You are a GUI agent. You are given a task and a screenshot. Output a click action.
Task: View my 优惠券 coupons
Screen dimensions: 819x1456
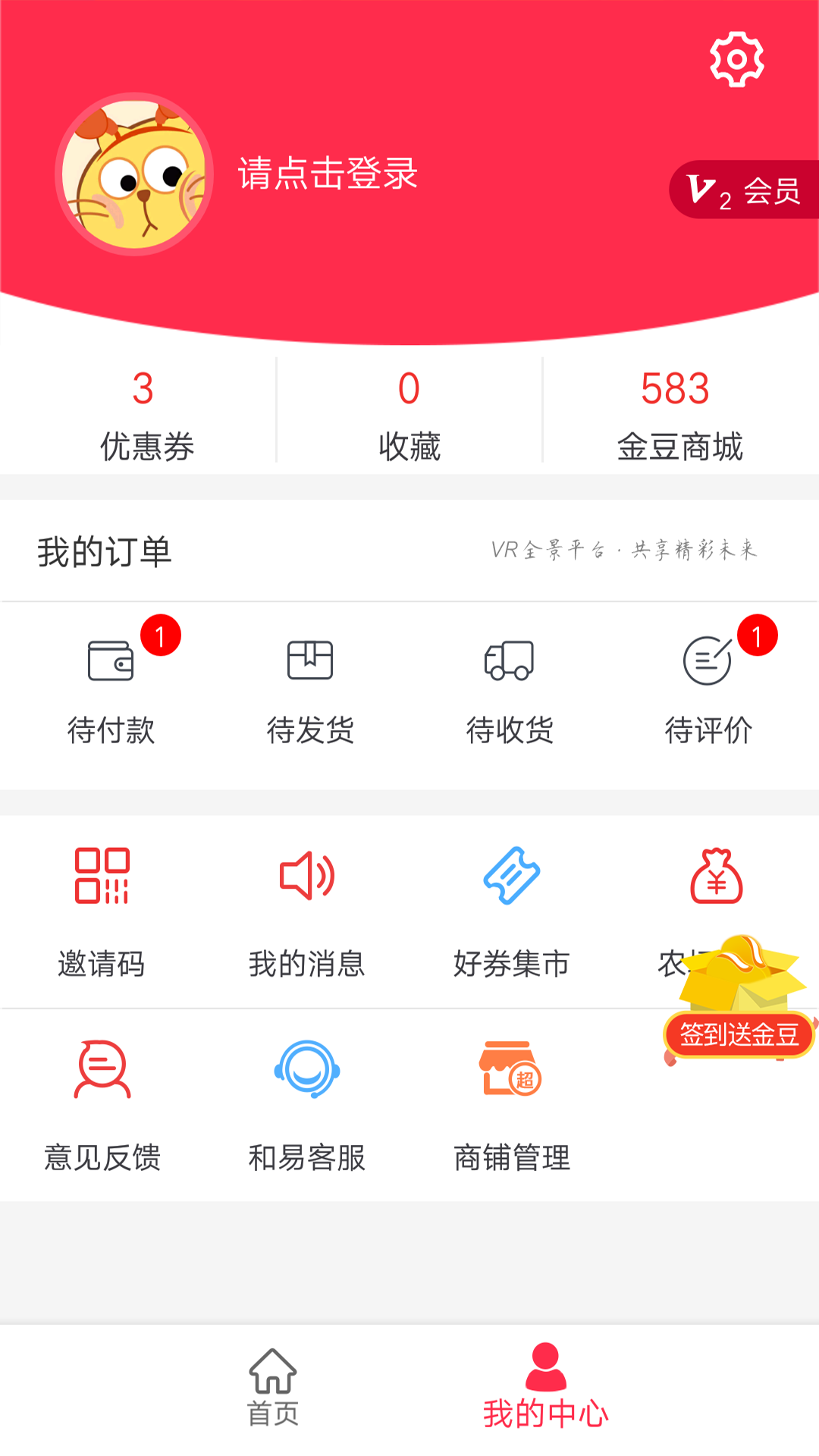(144, 413)
